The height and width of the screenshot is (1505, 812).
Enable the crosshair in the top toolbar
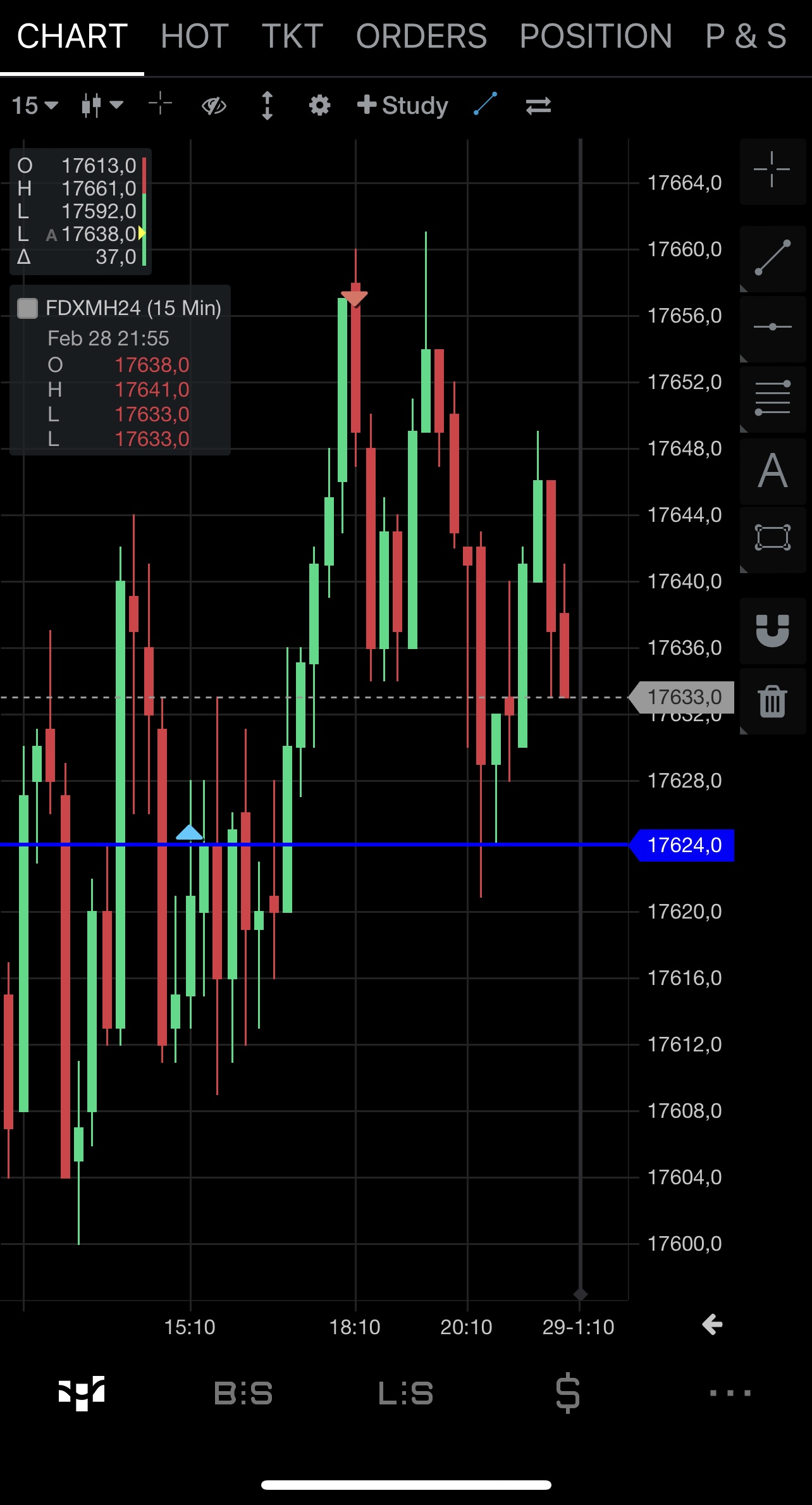[160, 104]
